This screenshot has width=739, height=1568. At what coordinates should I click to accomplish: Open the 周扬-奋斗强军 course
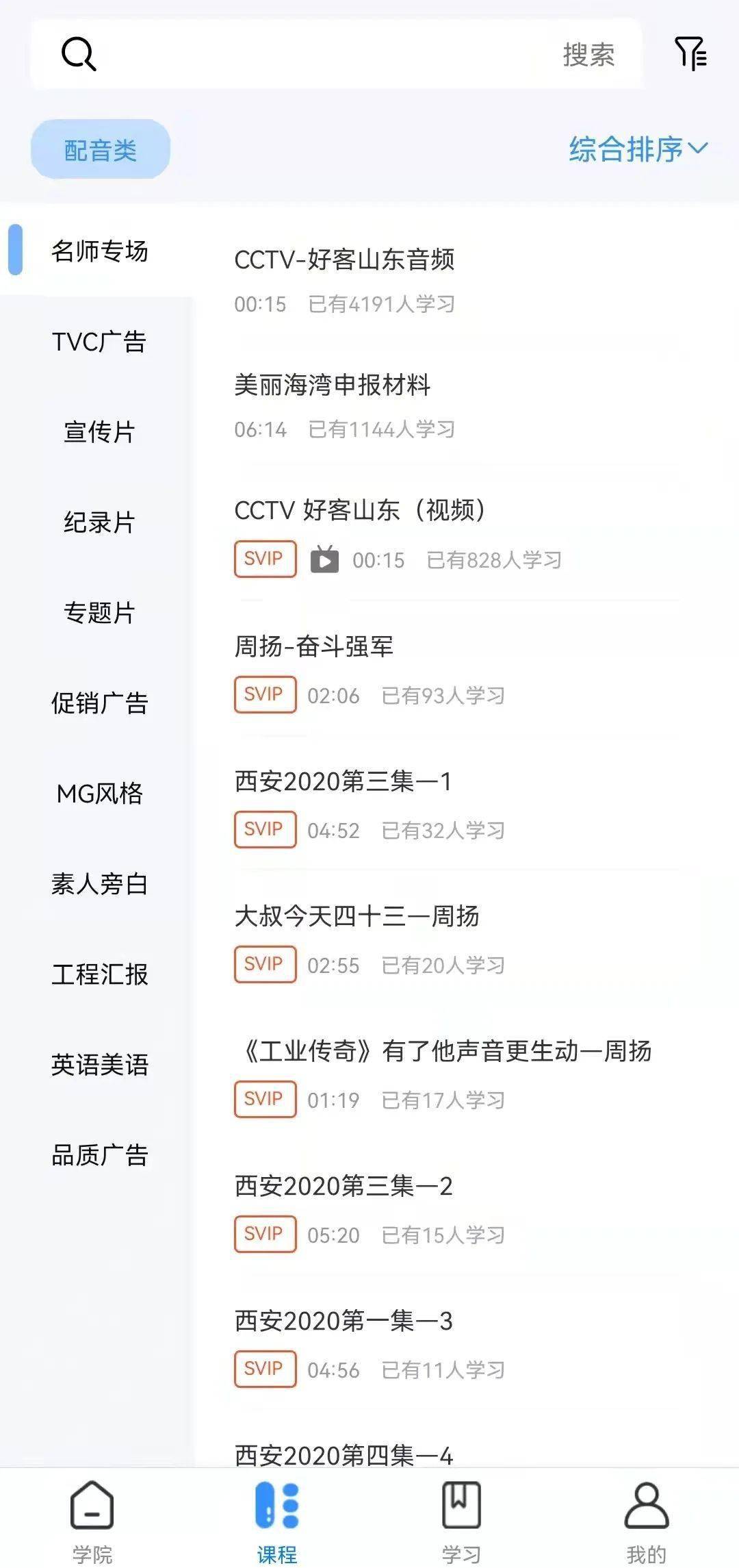click(x=313, y=646)
